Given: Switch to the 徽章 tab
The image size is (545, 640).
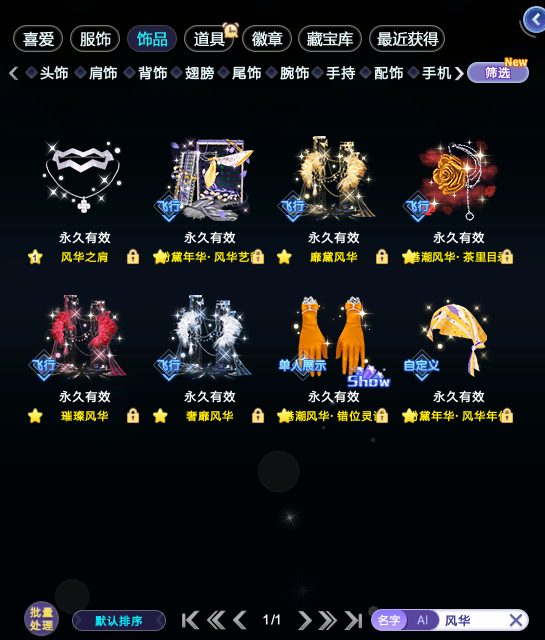Looking at the screenshot, I should 267,39.
